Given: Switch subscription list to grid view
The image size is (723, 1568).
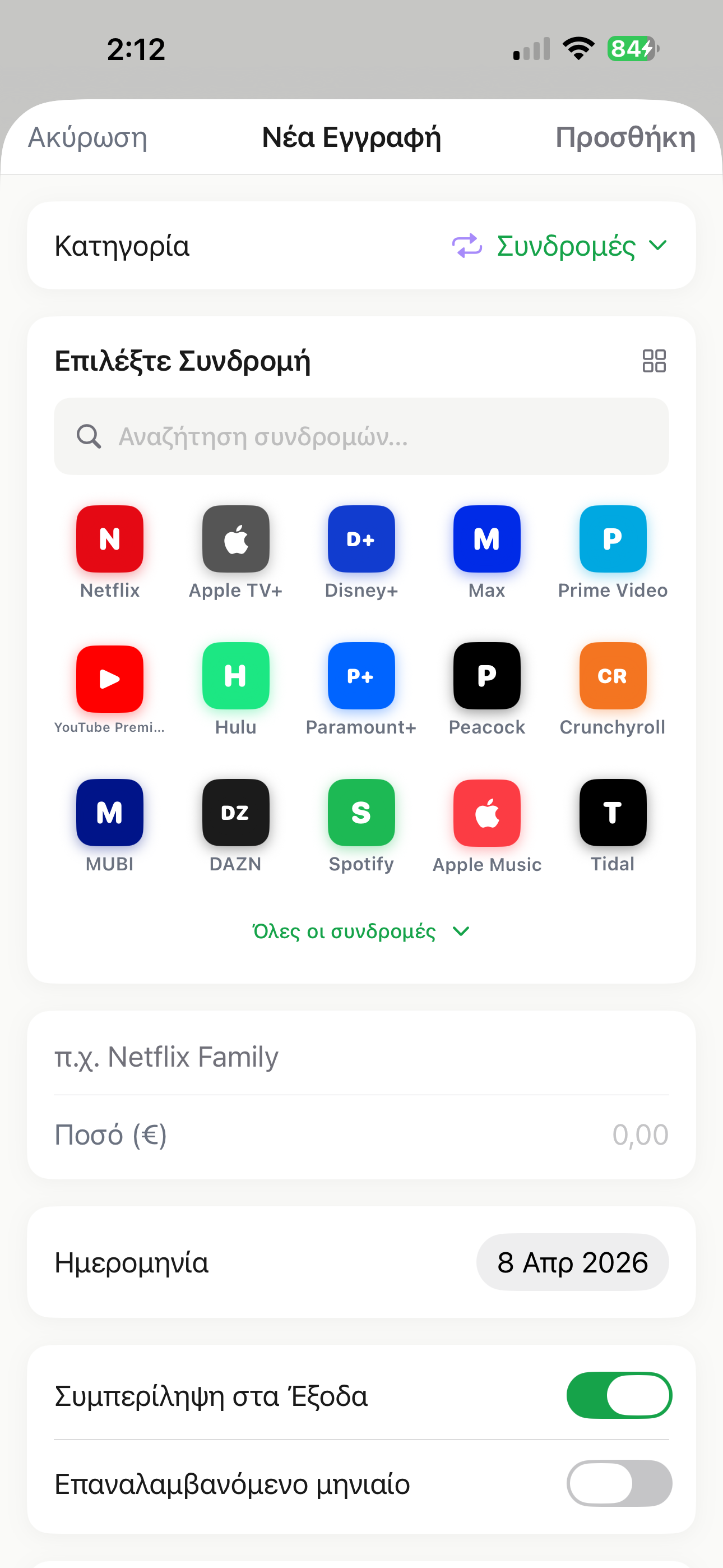Looking at the screenshot, I should [654, 361].
